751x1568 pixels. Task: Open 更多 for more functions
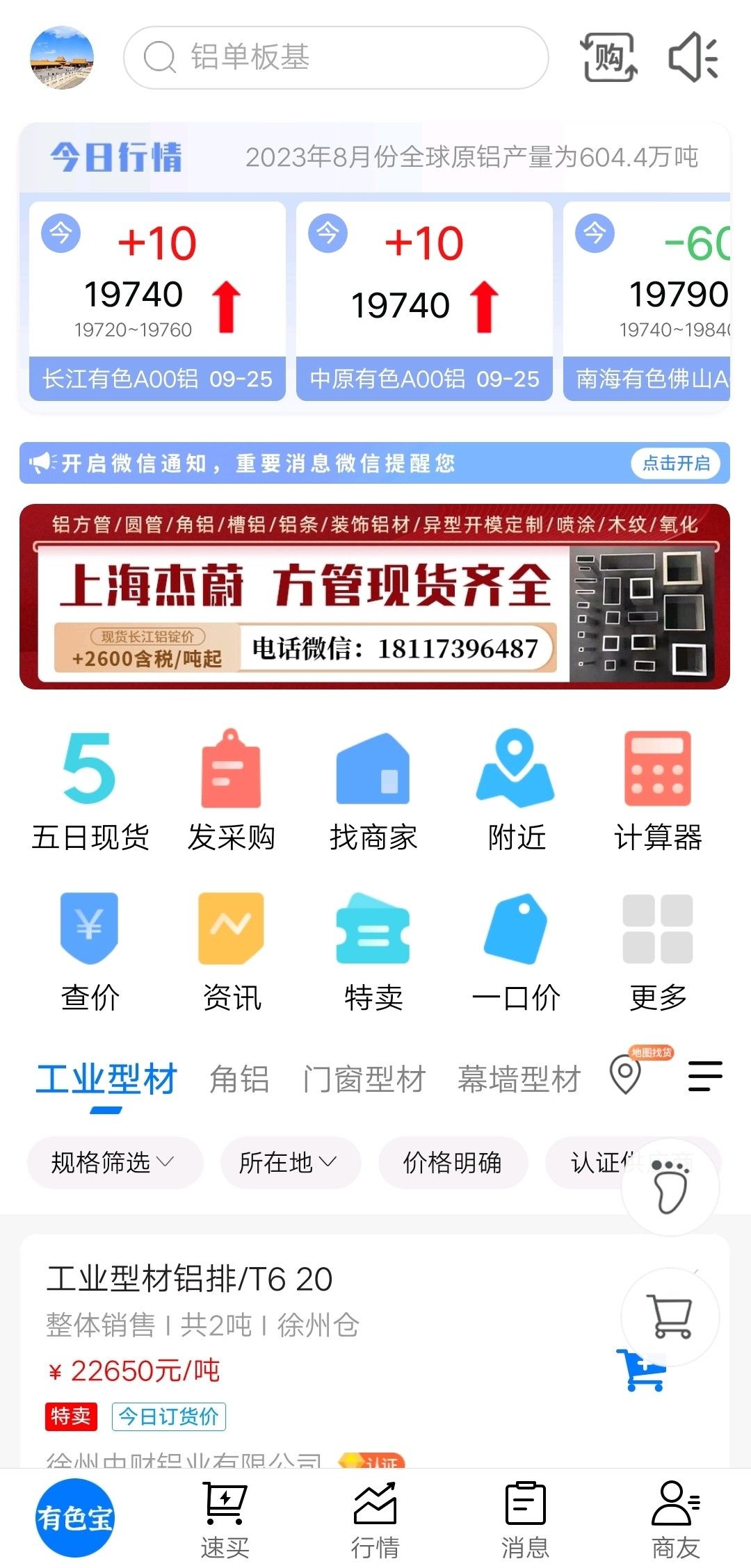pyautogui.click(x=658, y=952)
